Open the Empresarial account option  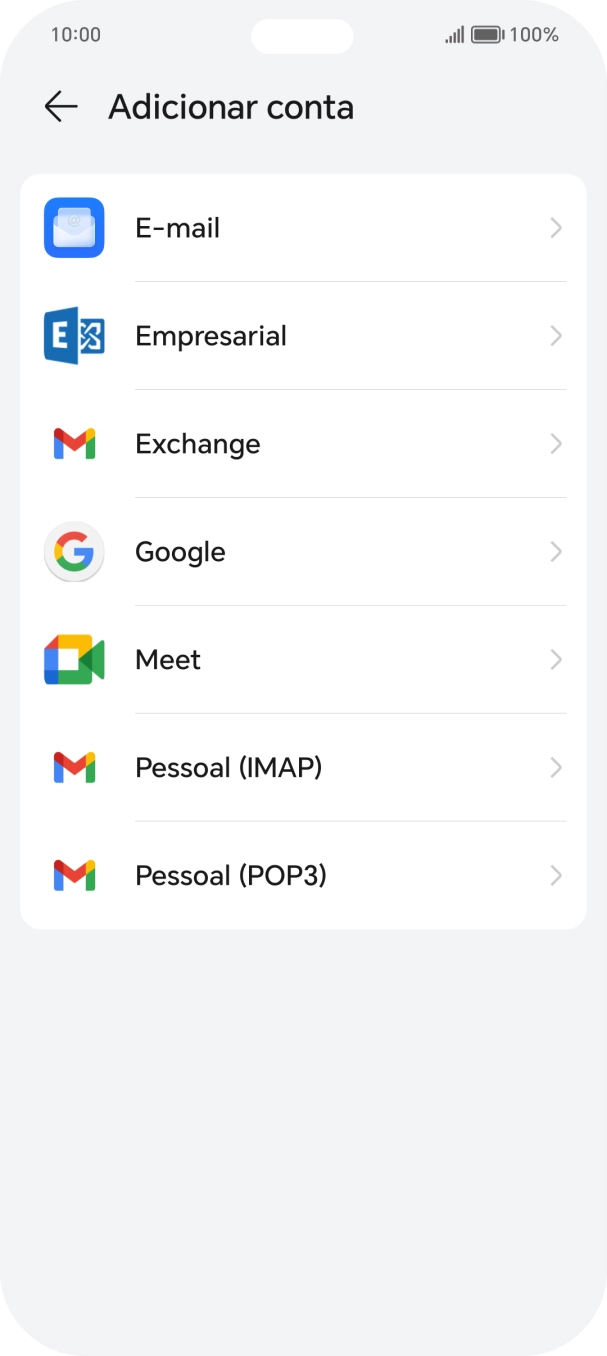click(303, 336)
